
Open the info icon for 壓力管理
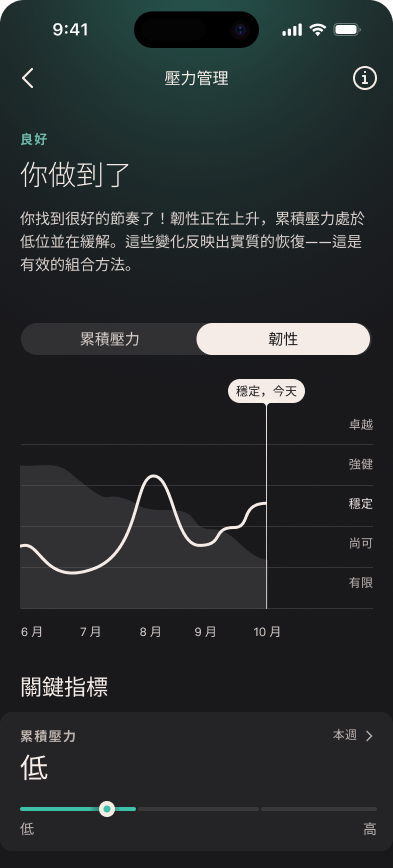click(365, 79)
